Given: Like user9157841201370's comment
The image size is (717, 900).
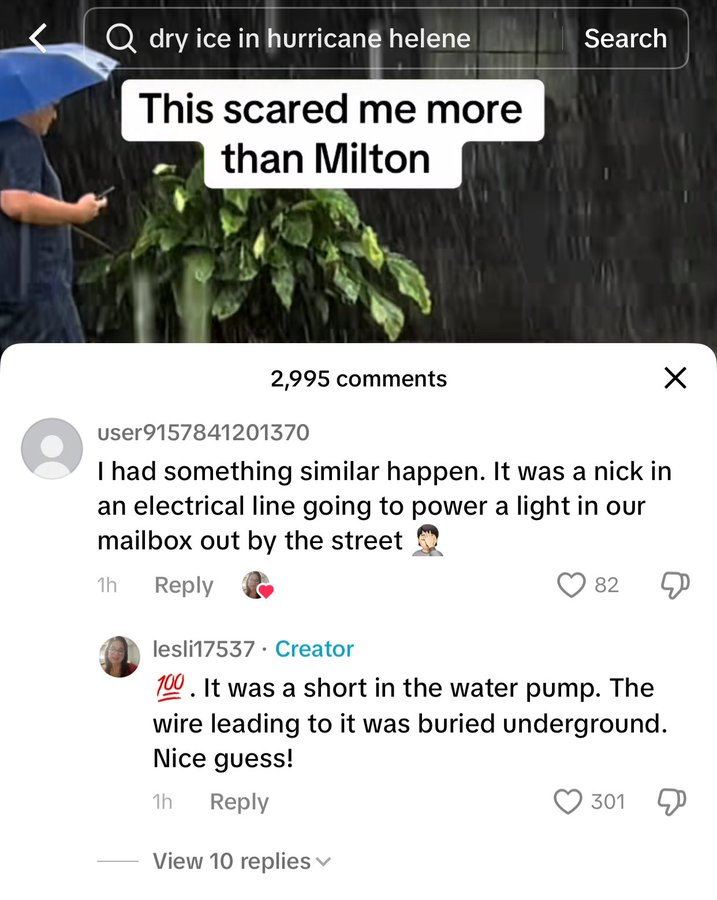Looking at the screenshot, I should [571, 585].
